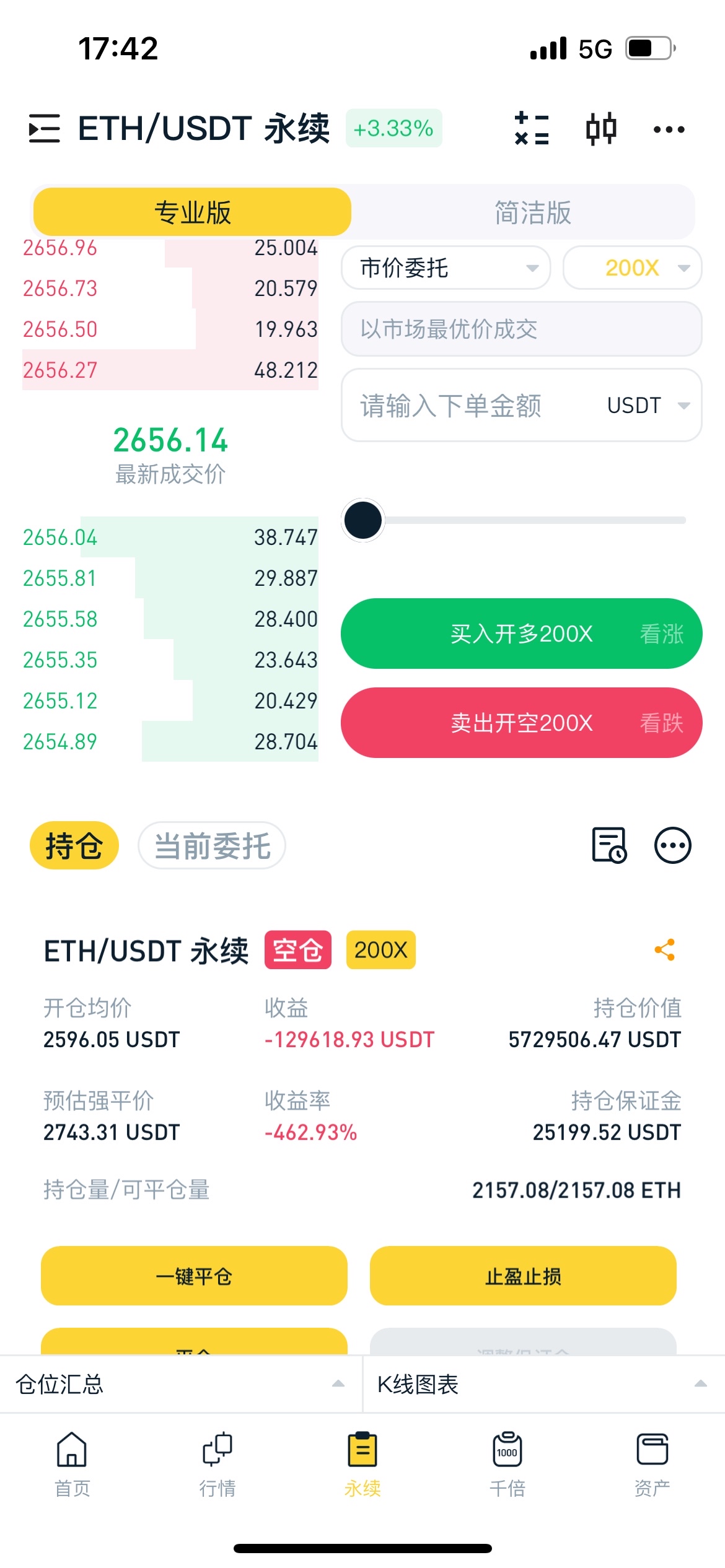Open the calculator icon in the header
The image size is (725, 1568).
(532, 129)
